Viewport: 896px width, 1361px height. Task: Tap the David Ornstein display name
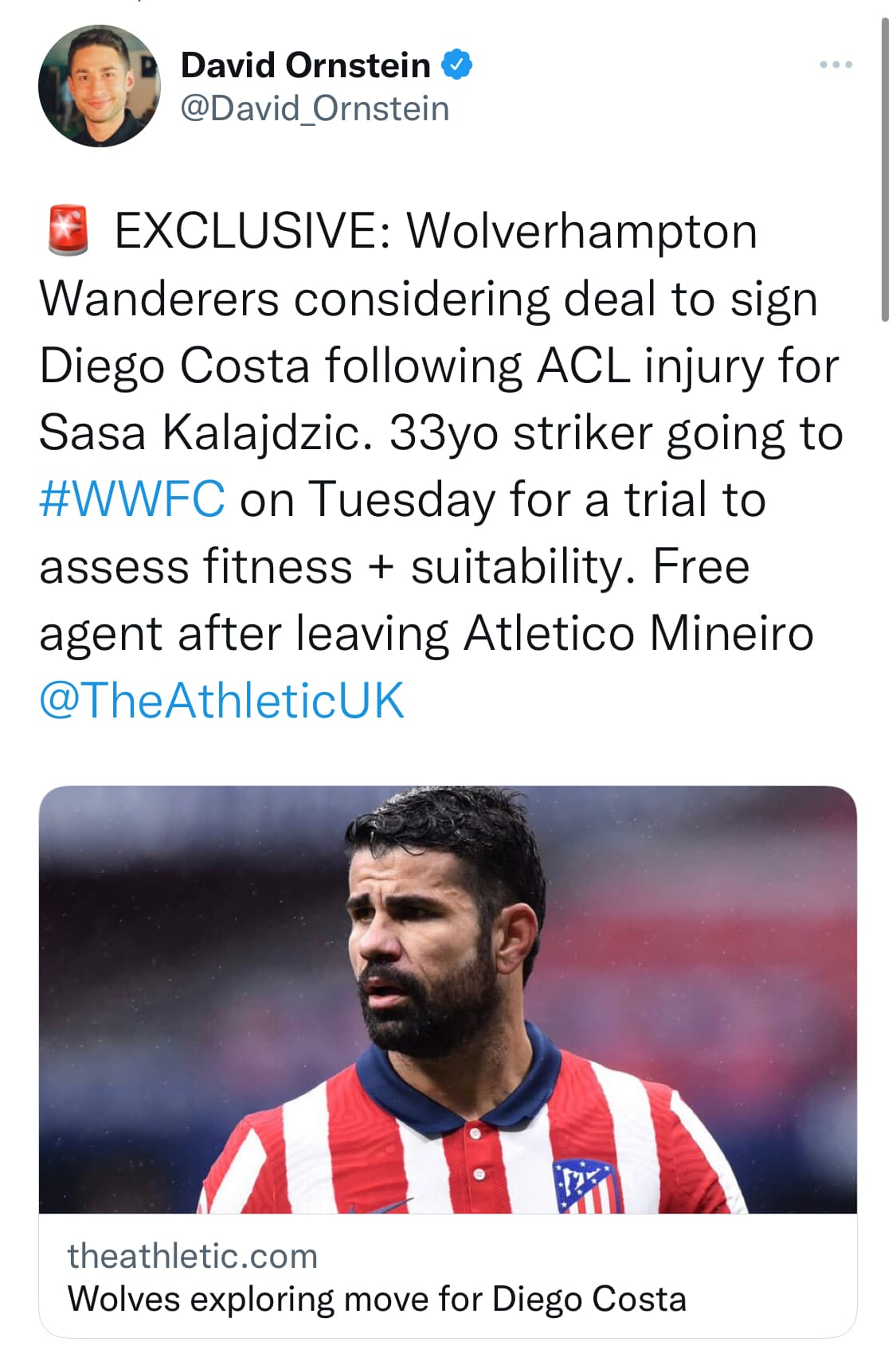click(x=305, y=65)
